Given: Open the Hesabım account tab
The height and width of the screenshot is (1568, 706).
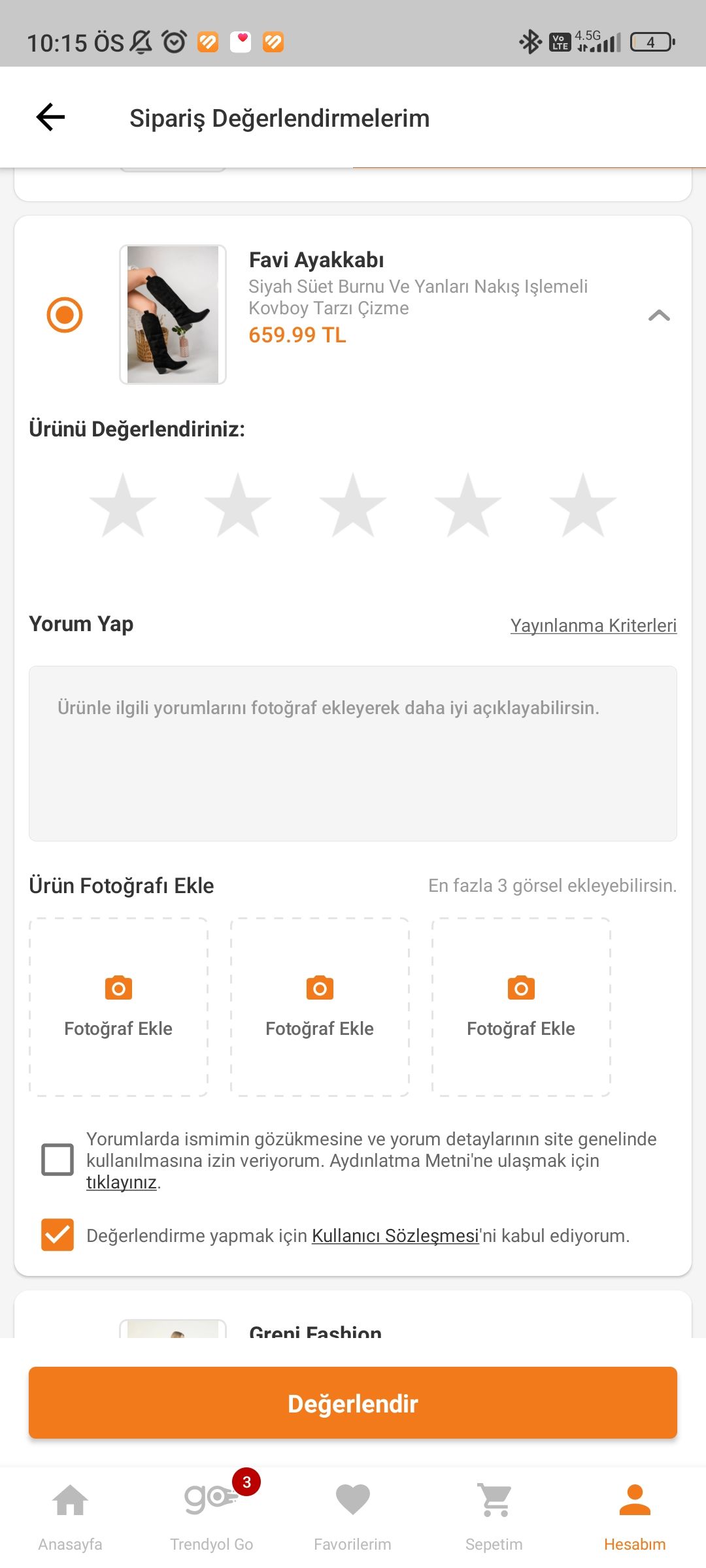Looking at the screenshot, I should coord(635,1517).
